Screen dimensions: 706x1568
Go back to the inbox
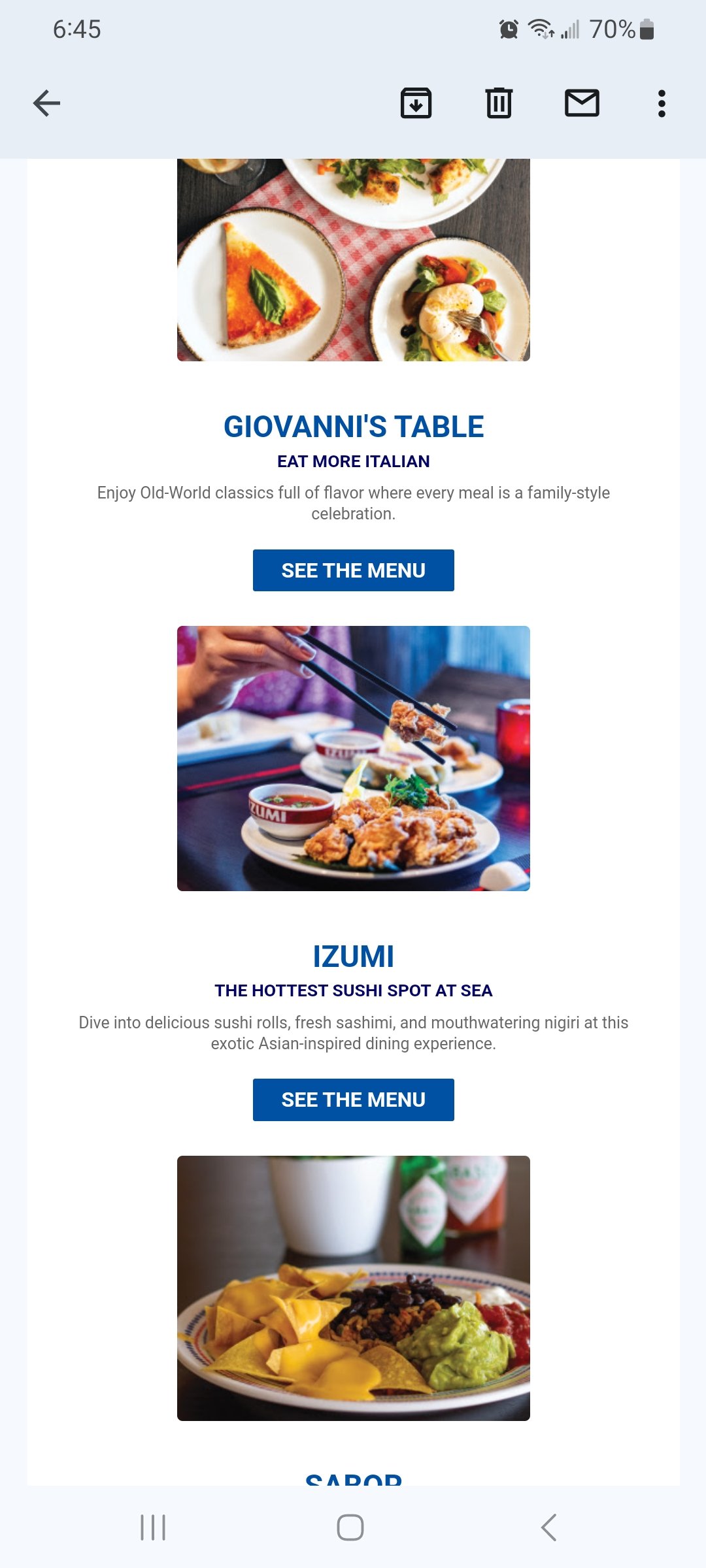point(46,103)
